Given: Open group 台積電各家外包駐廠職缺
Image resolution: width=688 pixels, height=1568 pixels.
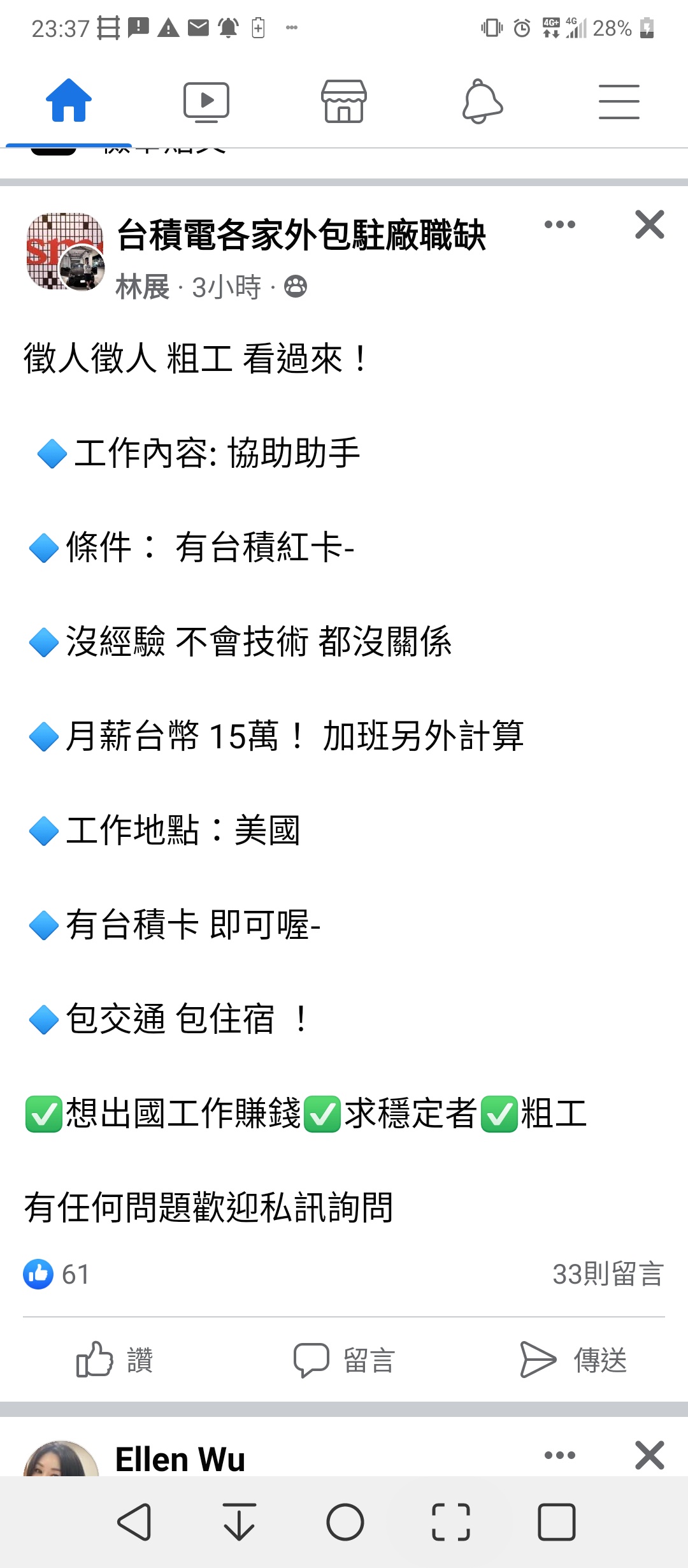Looking at the screenshot, I should click(301, 235).
